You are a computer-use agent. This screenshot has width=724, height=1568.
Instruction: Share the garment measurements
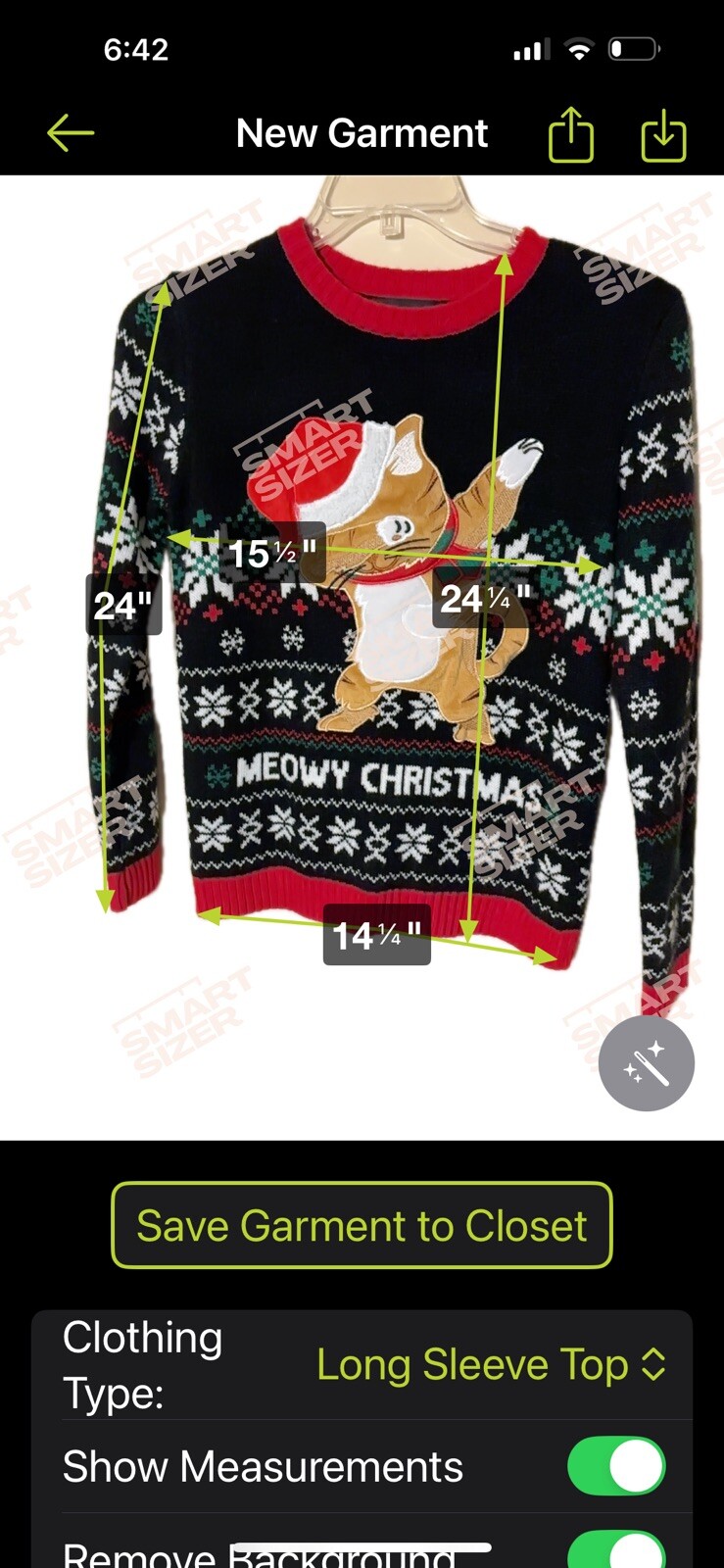(570, 134)
